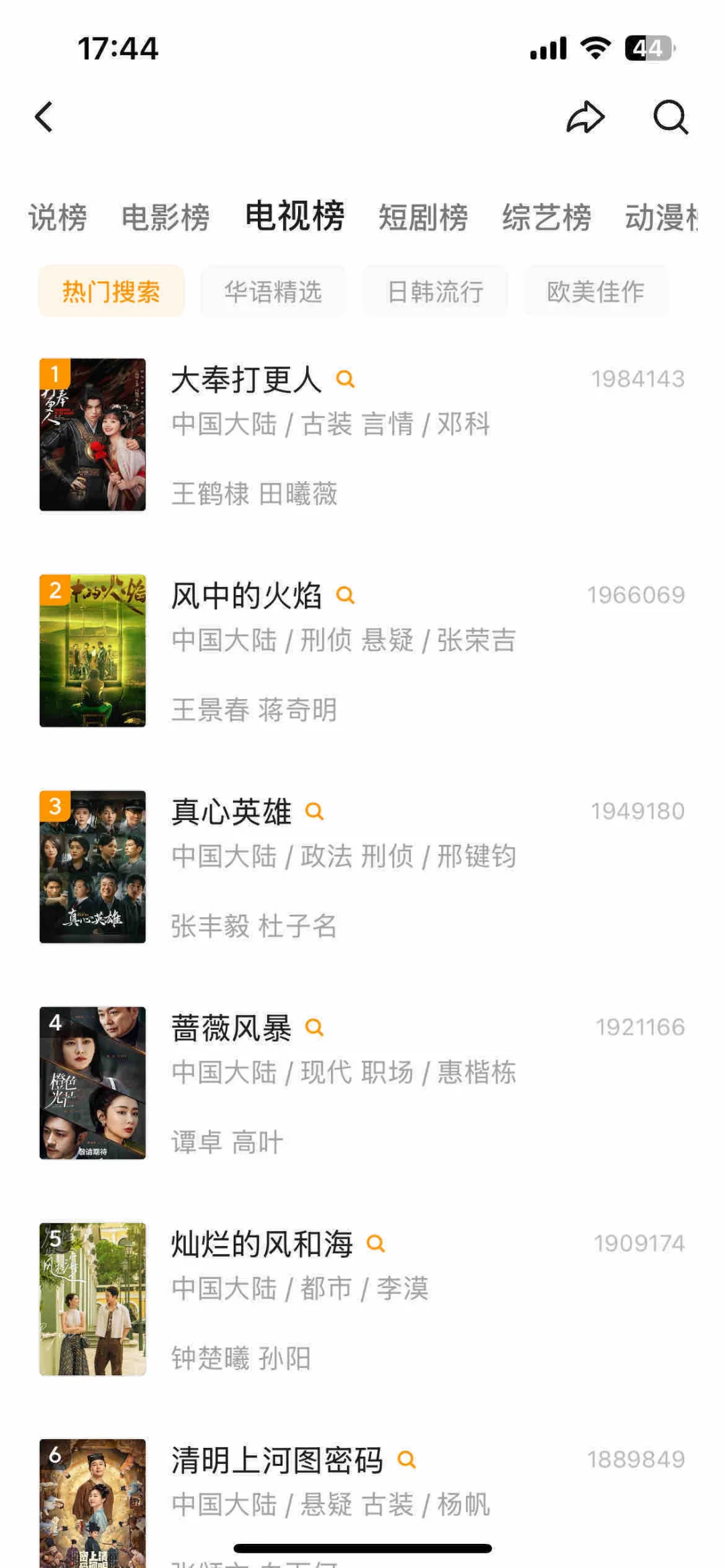
Task: Select the 电视榜 tab
Action: coord(295,217)
